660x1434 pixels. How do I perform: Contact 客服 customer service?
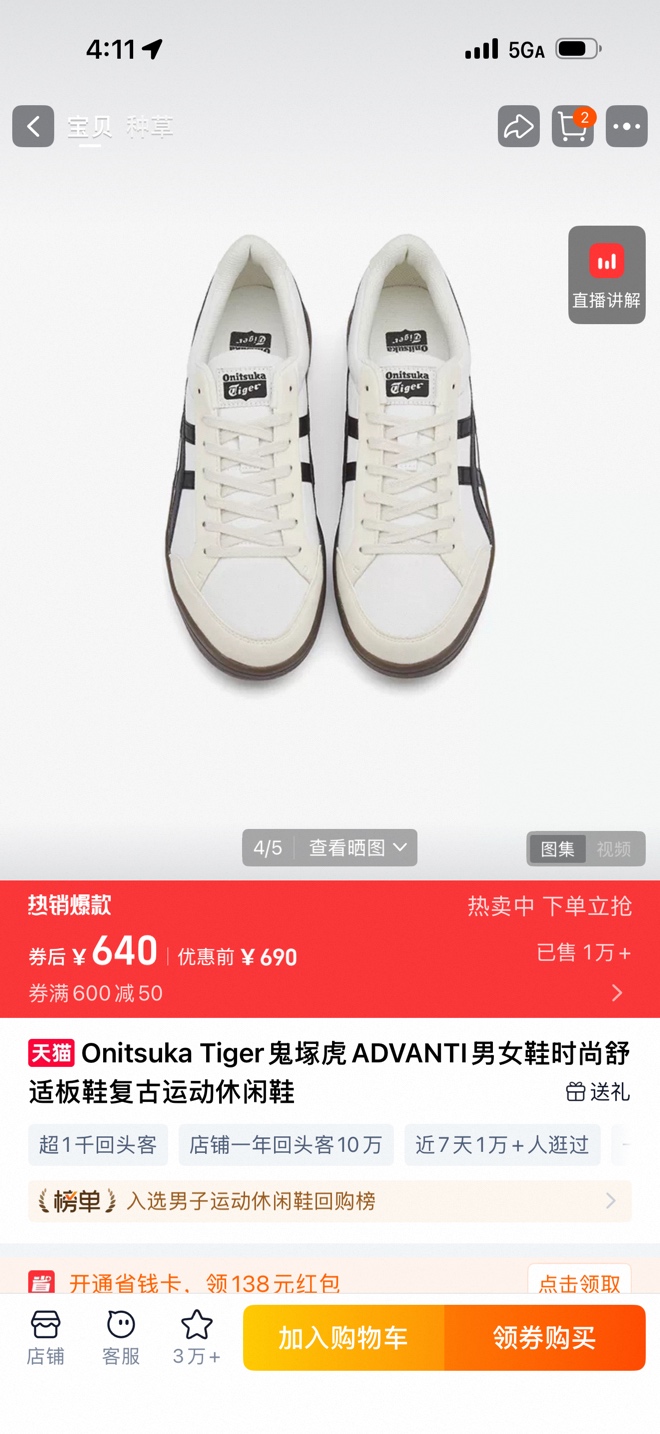pyautogui.click(x=121, y=1338)
